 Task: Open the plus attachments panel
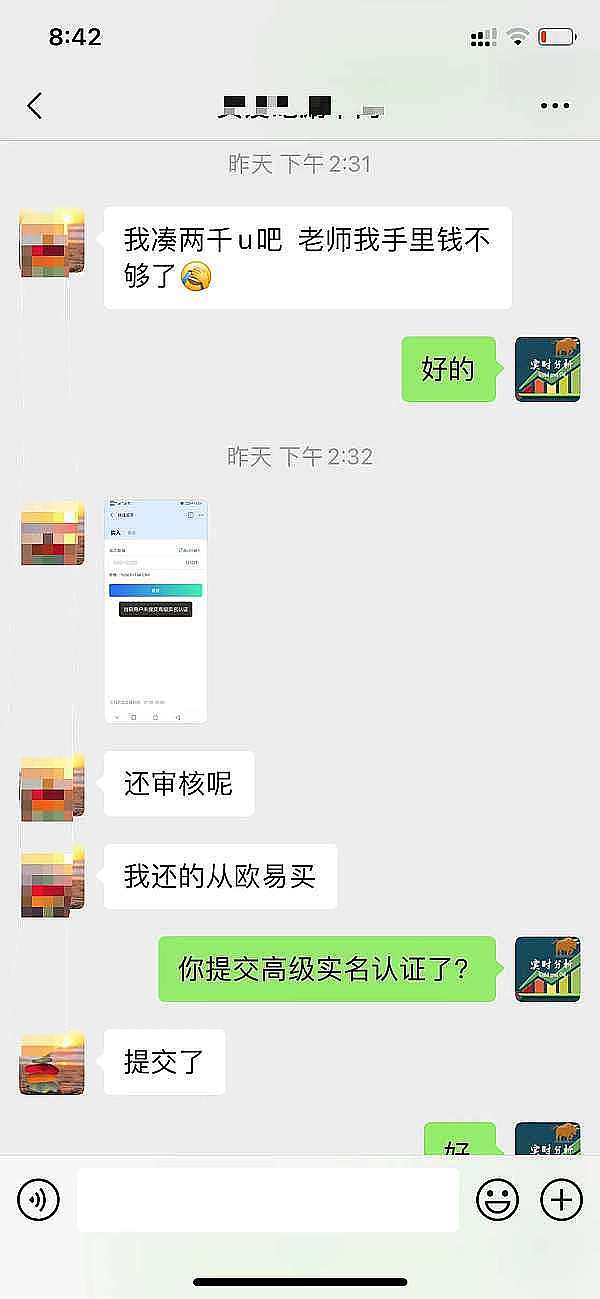point(560,1198)
